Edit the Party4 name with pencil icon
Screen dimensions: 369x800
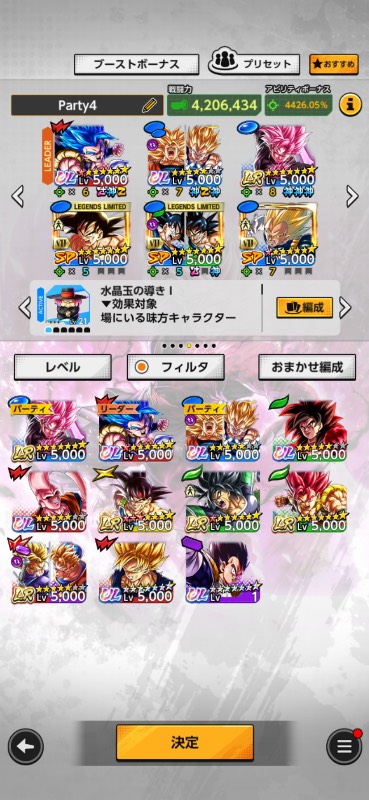tap(150, 106)
